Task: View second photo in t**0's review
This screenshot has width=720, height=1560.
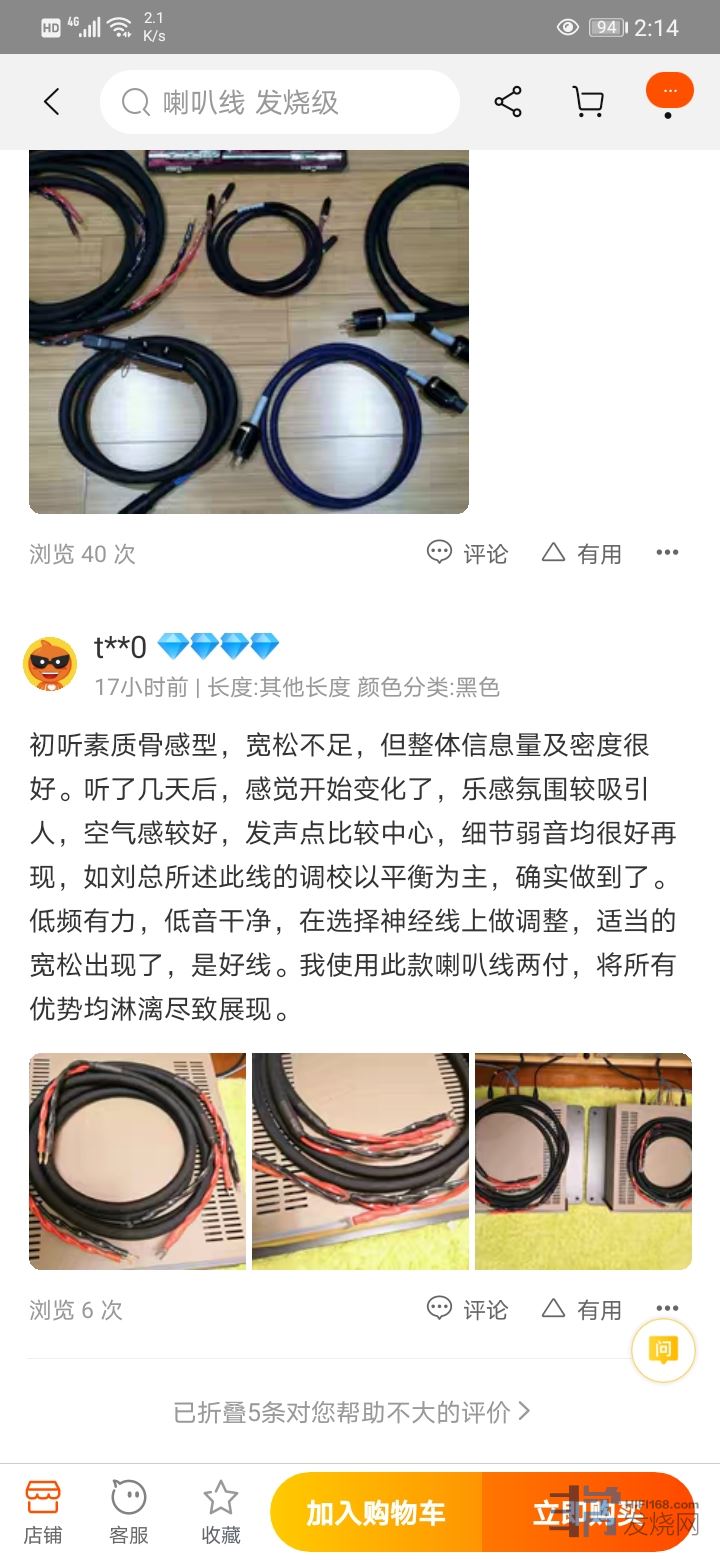Action: click(360, 1161)
